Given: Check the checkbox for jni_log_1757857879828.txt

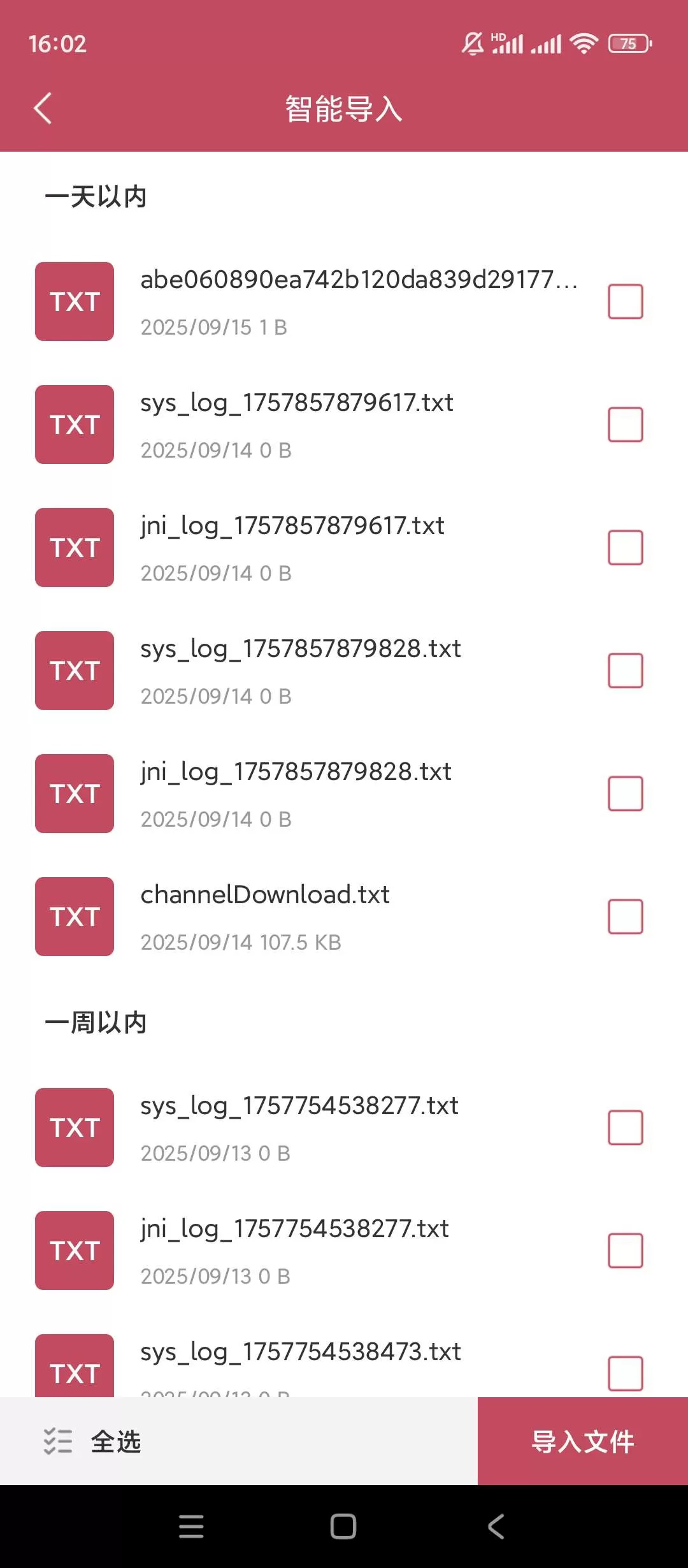Looking at the screenshot, I should point(625,794).
